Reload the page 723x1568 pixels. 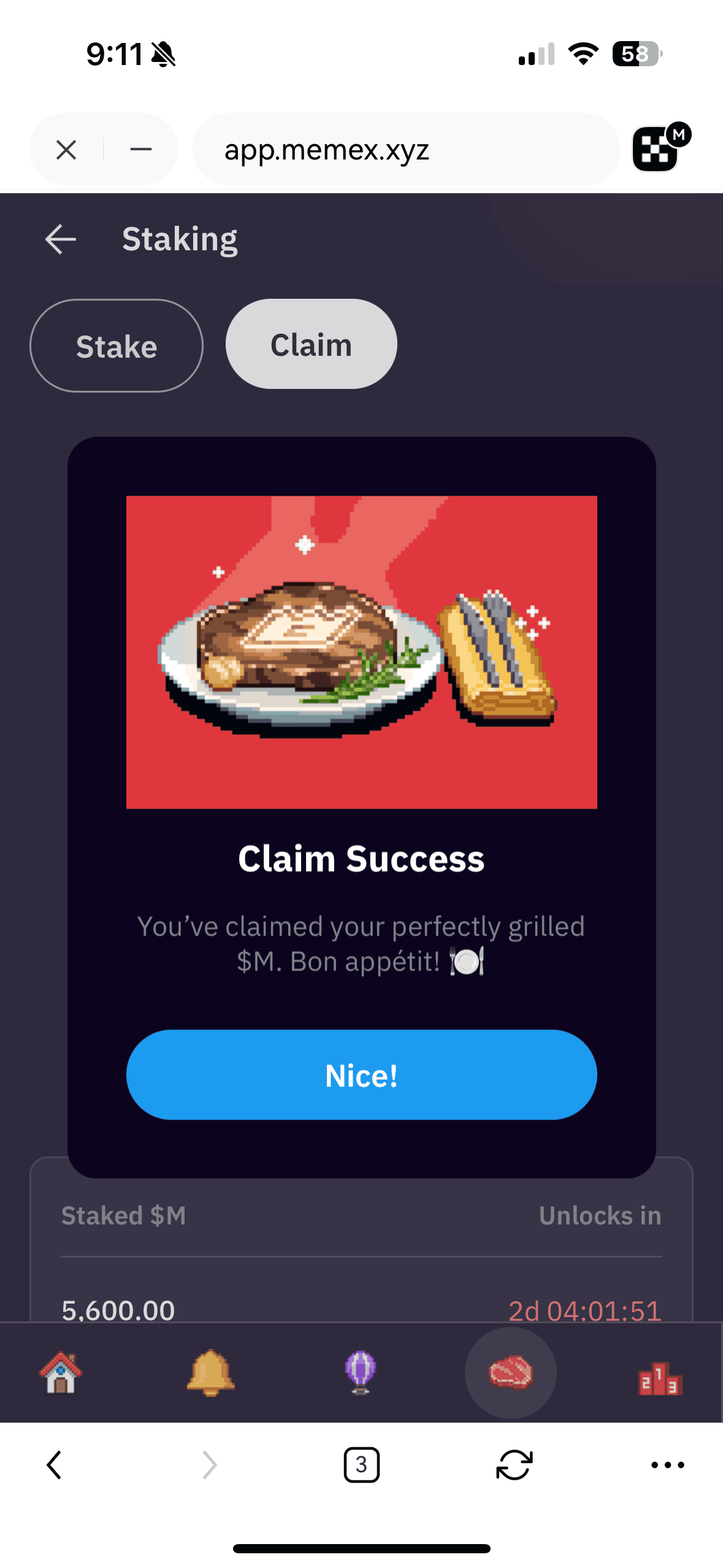(514, 1465)
